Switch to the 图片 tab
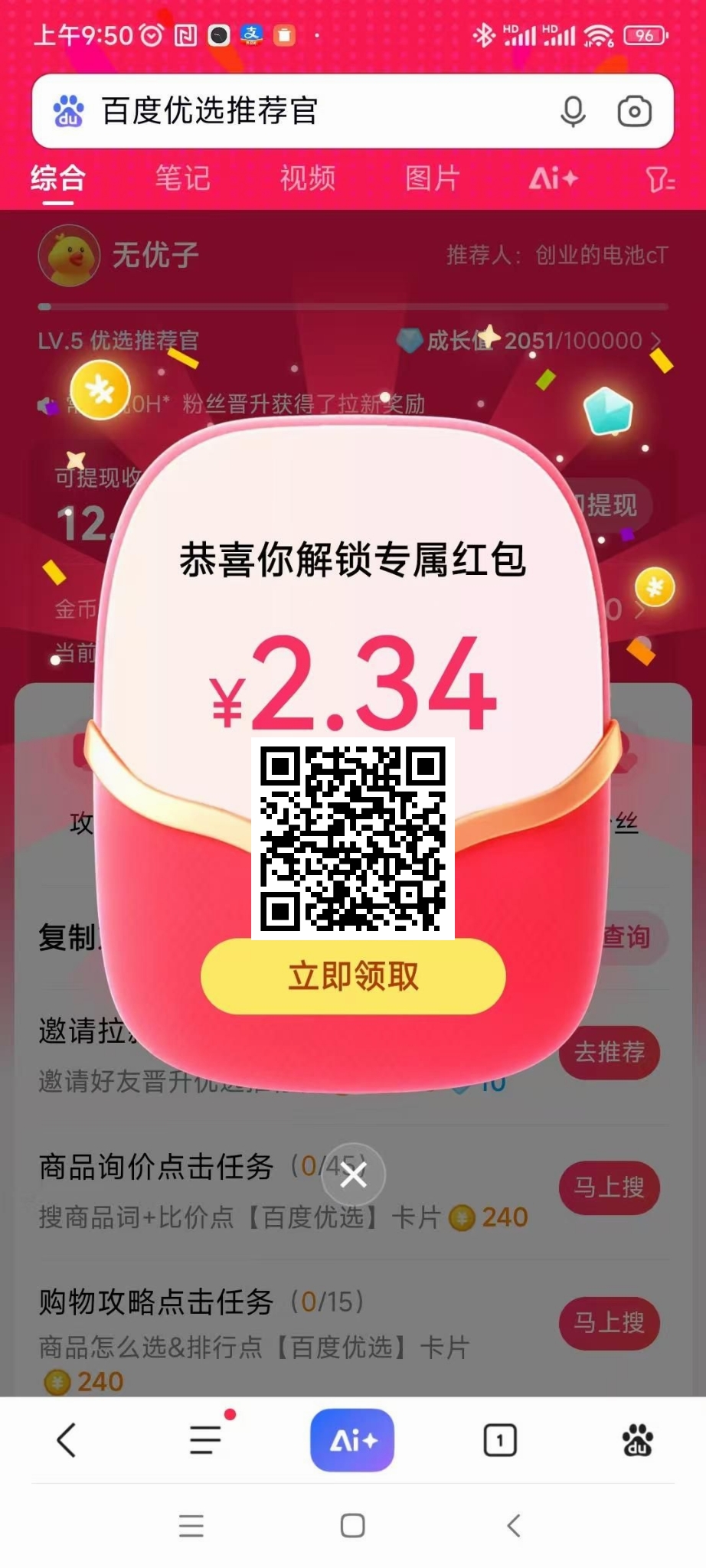 (432, 178)
